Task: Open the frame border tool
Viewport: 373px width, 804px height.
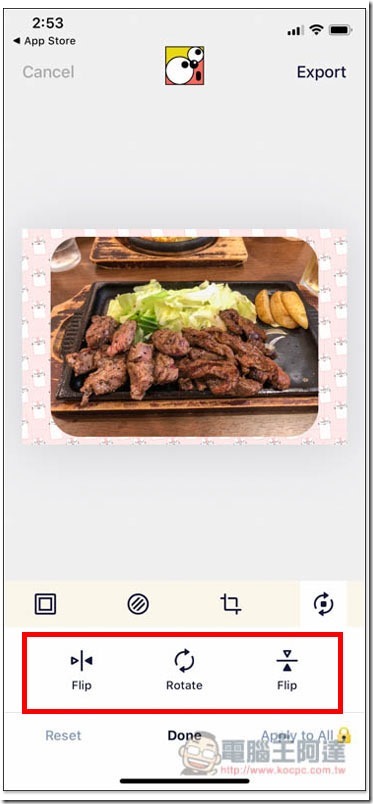Action: click(45, 604)
